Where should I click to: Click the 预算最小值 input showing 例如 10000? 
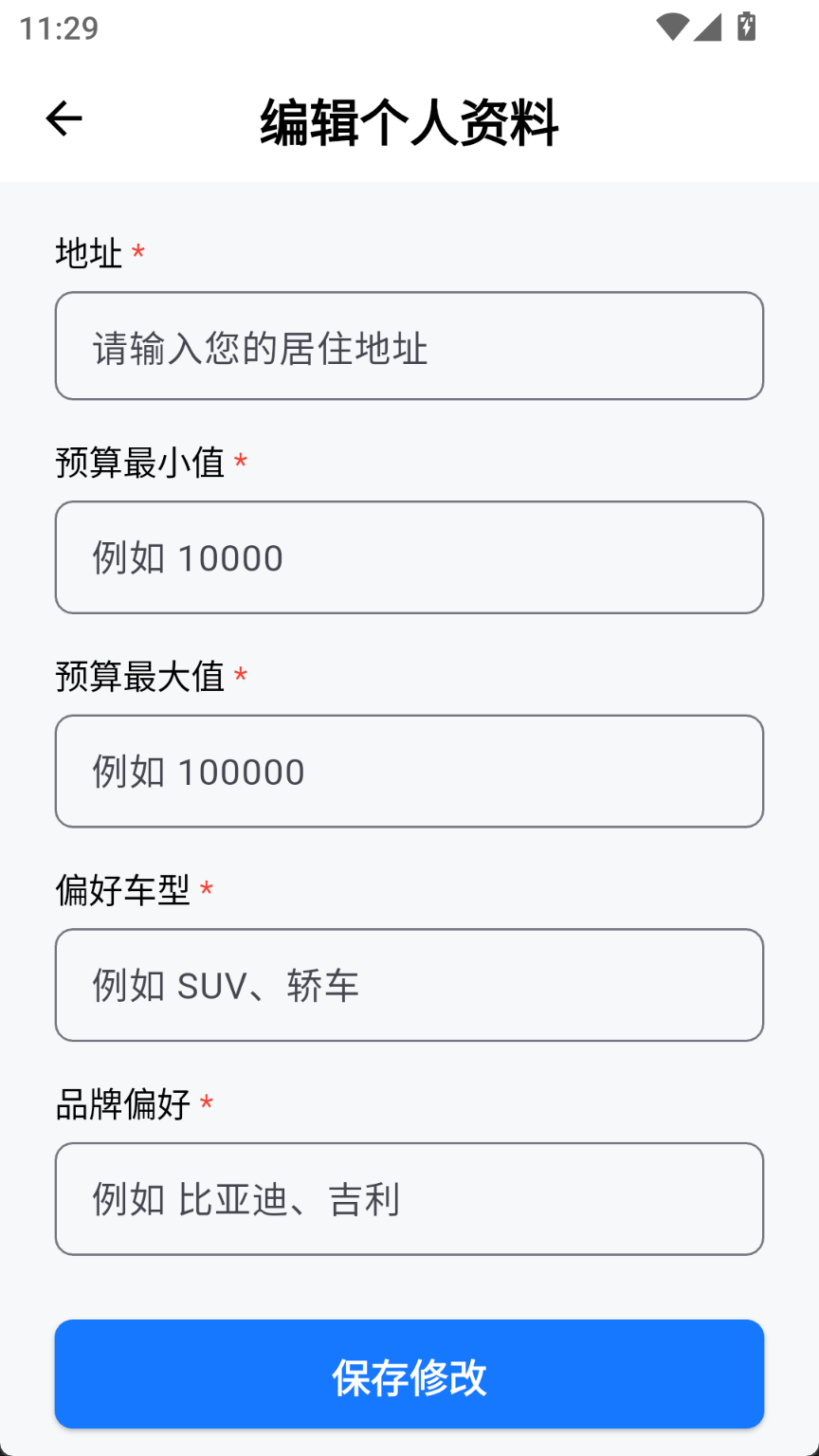tap(409, 557)
